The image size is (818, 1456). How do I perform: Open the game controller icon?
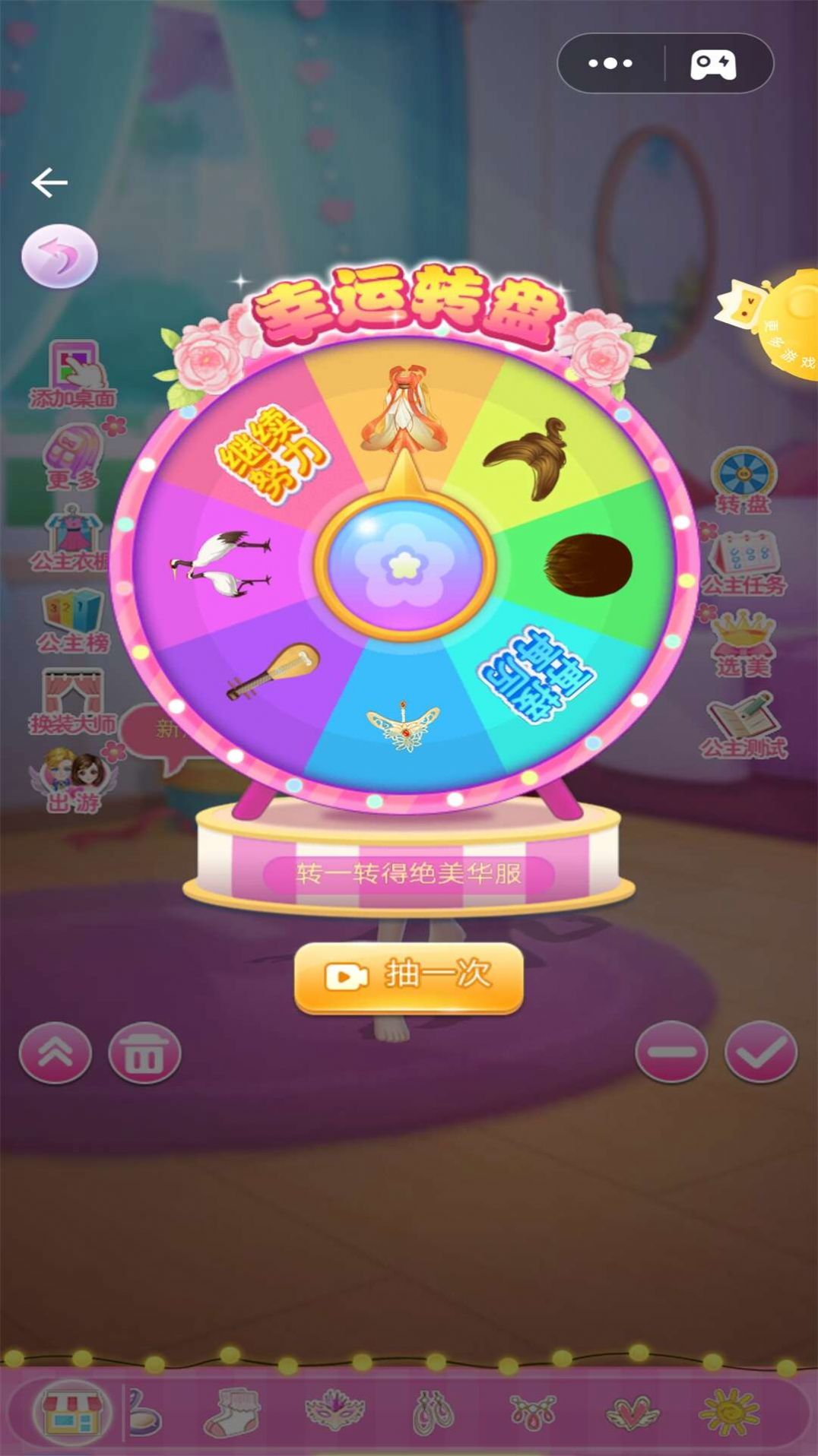(x=712, y=64)
